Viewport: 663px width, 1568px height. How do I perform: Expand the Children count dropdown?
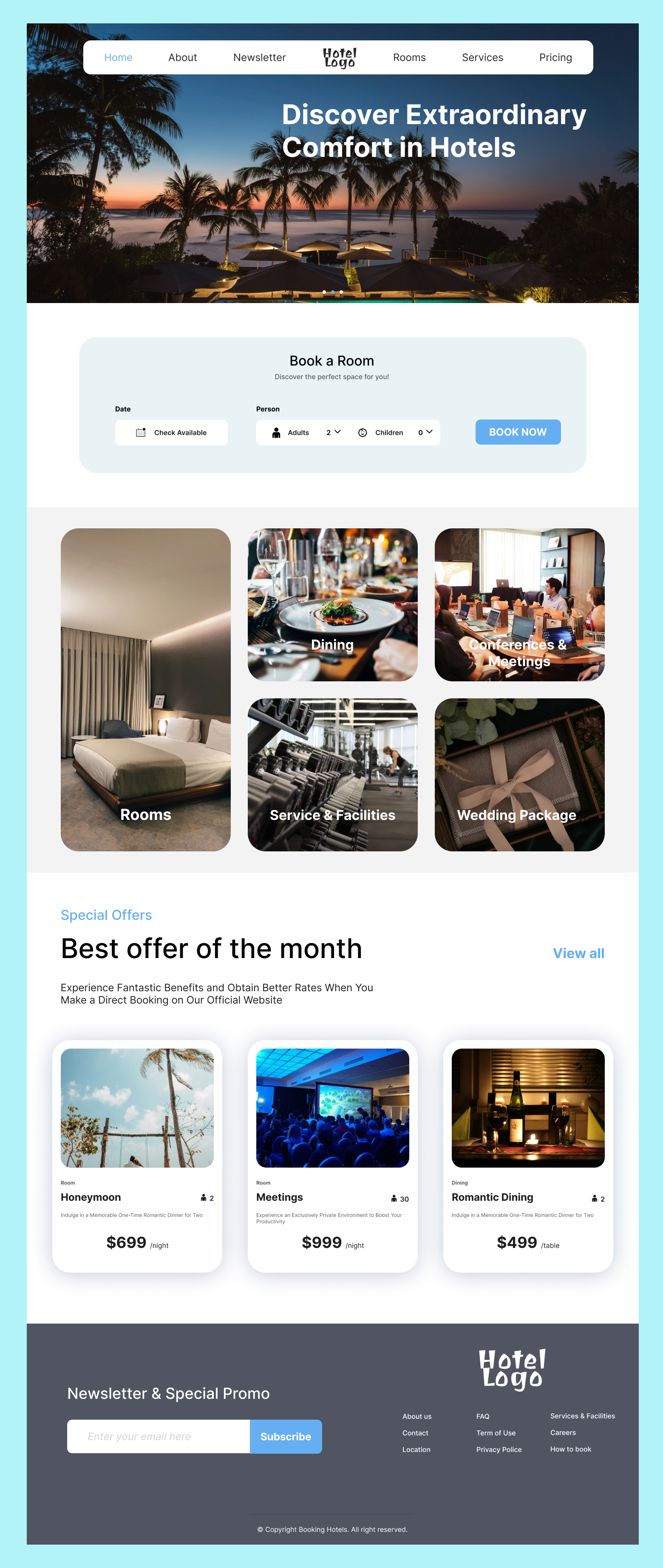[x=425, y=432]
